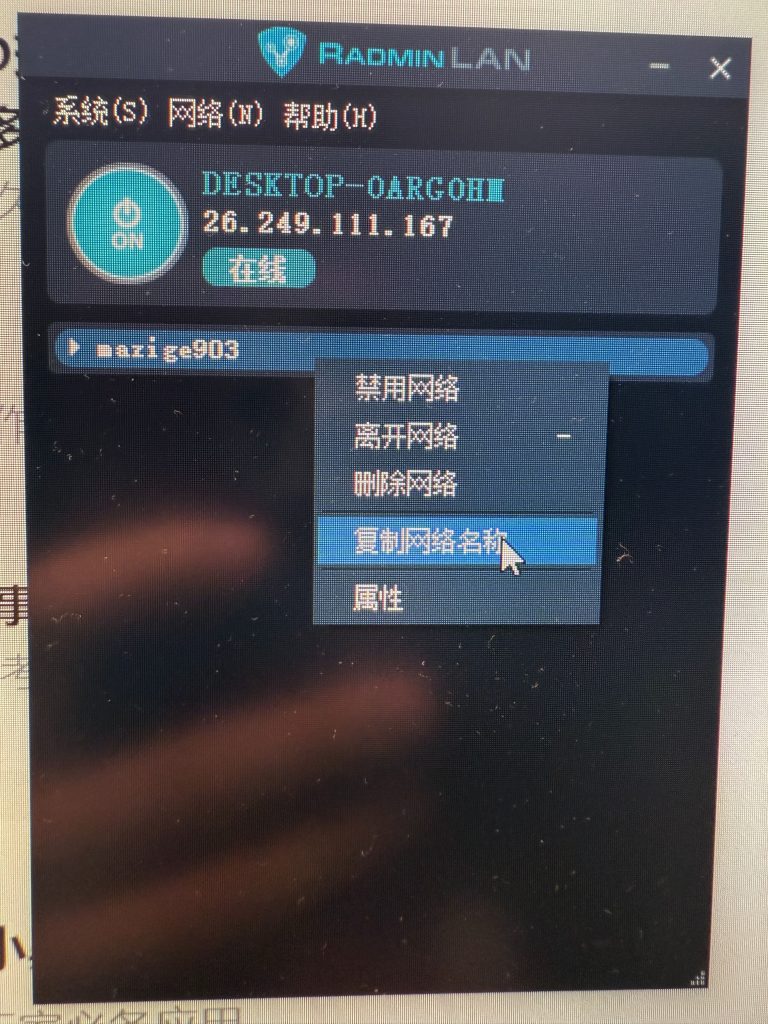
Task: Expand the mazige903 network
Action: point(74,349)
